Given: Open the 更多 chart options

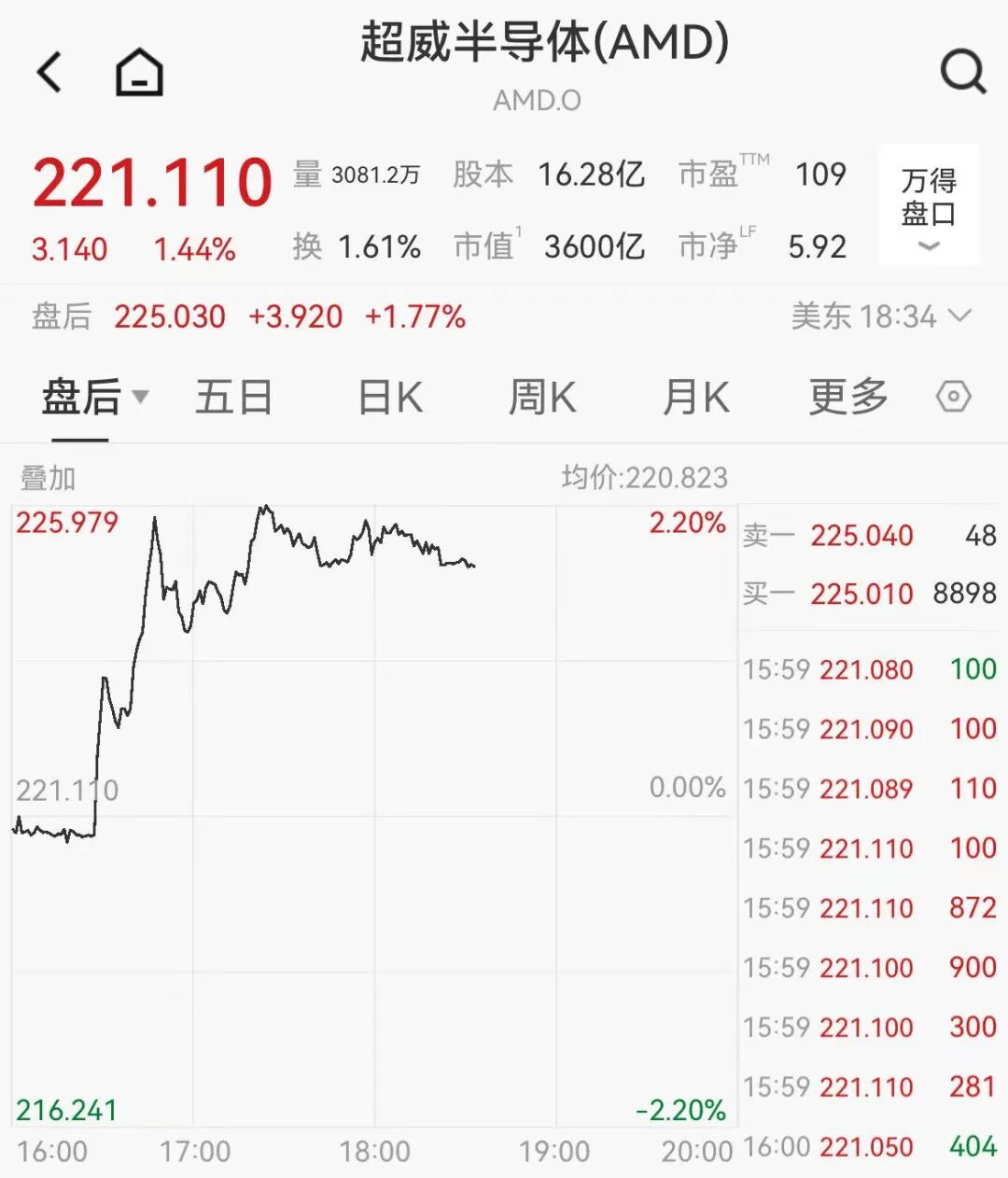Looking at the screenshot, I should click(847, 398).
